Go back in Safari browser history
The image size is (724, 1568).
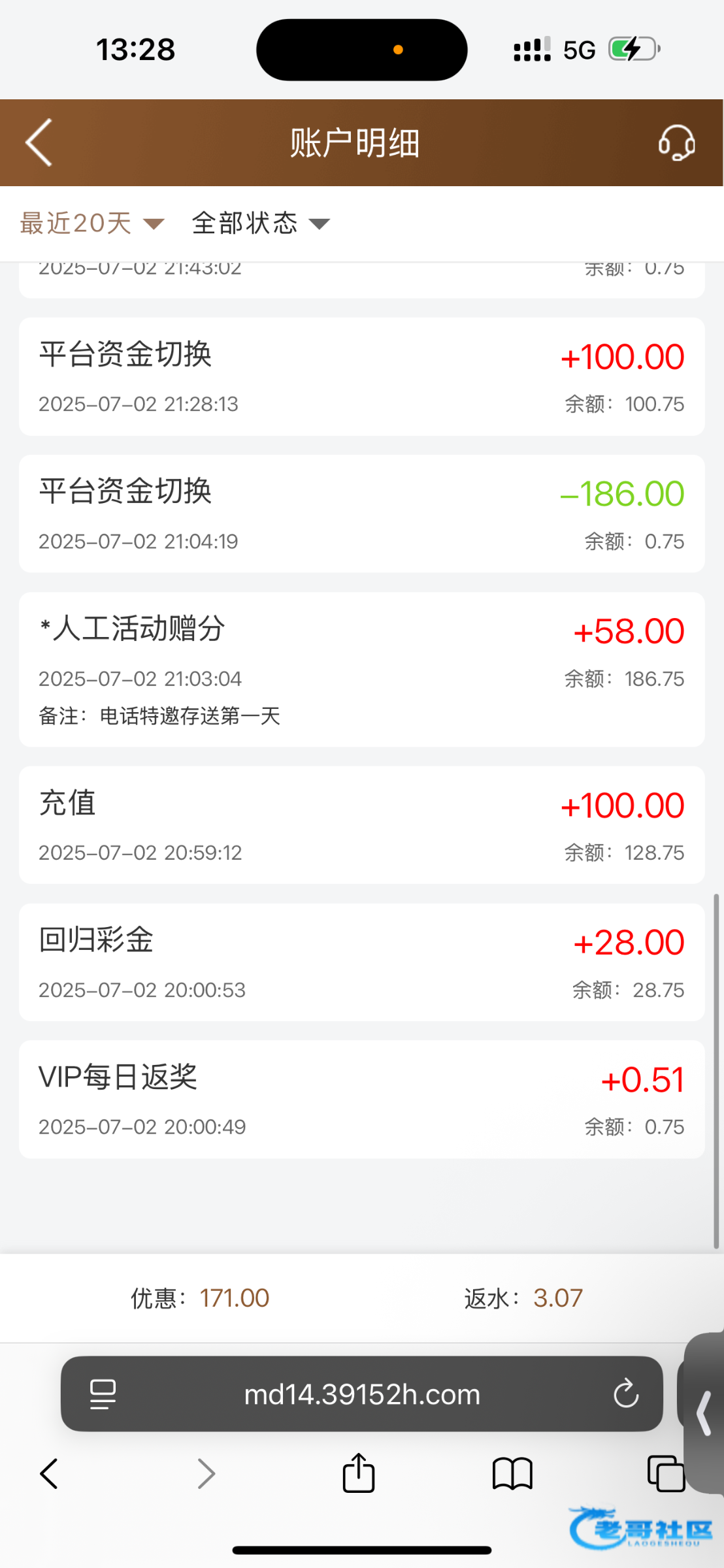point(49,1473)
